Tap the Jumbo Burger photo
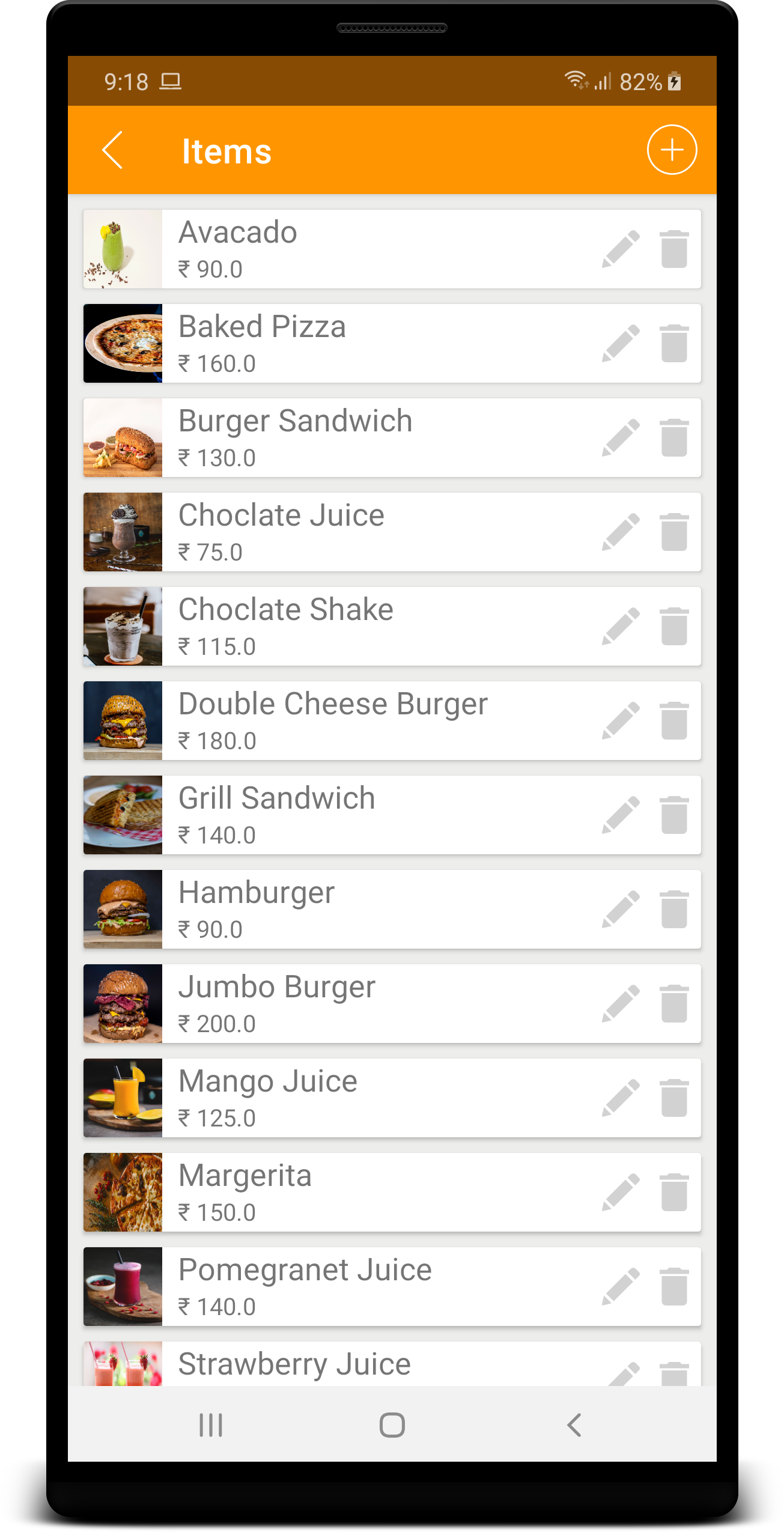 pos(122,1003)
